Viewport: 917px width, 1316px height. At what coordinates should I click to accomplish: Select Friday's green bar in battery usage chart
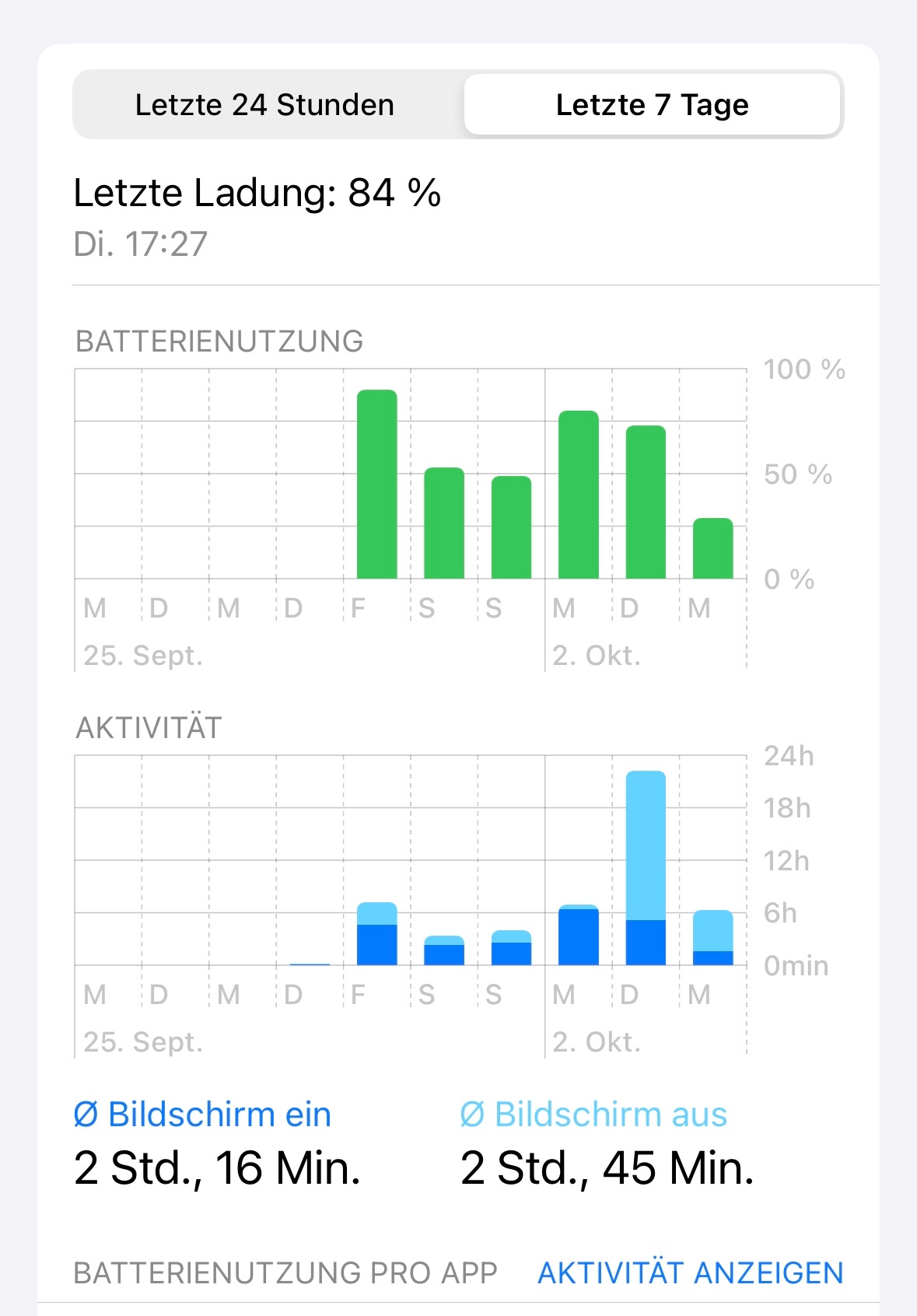[x=377, y=484]
